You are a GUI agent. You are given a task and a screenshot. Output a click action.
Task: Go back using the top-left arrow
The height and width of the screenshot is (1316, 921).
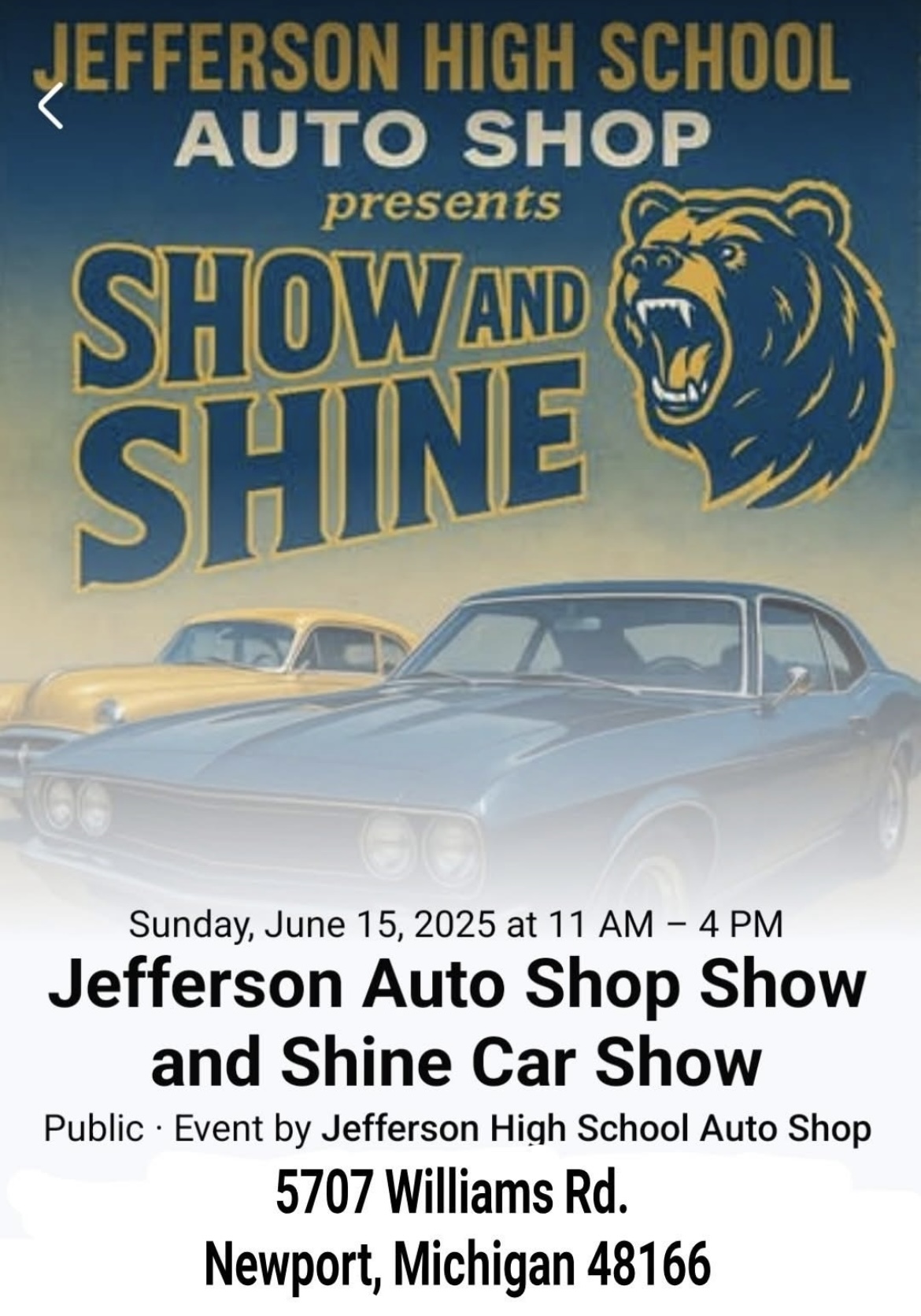(x=51, y=106)
